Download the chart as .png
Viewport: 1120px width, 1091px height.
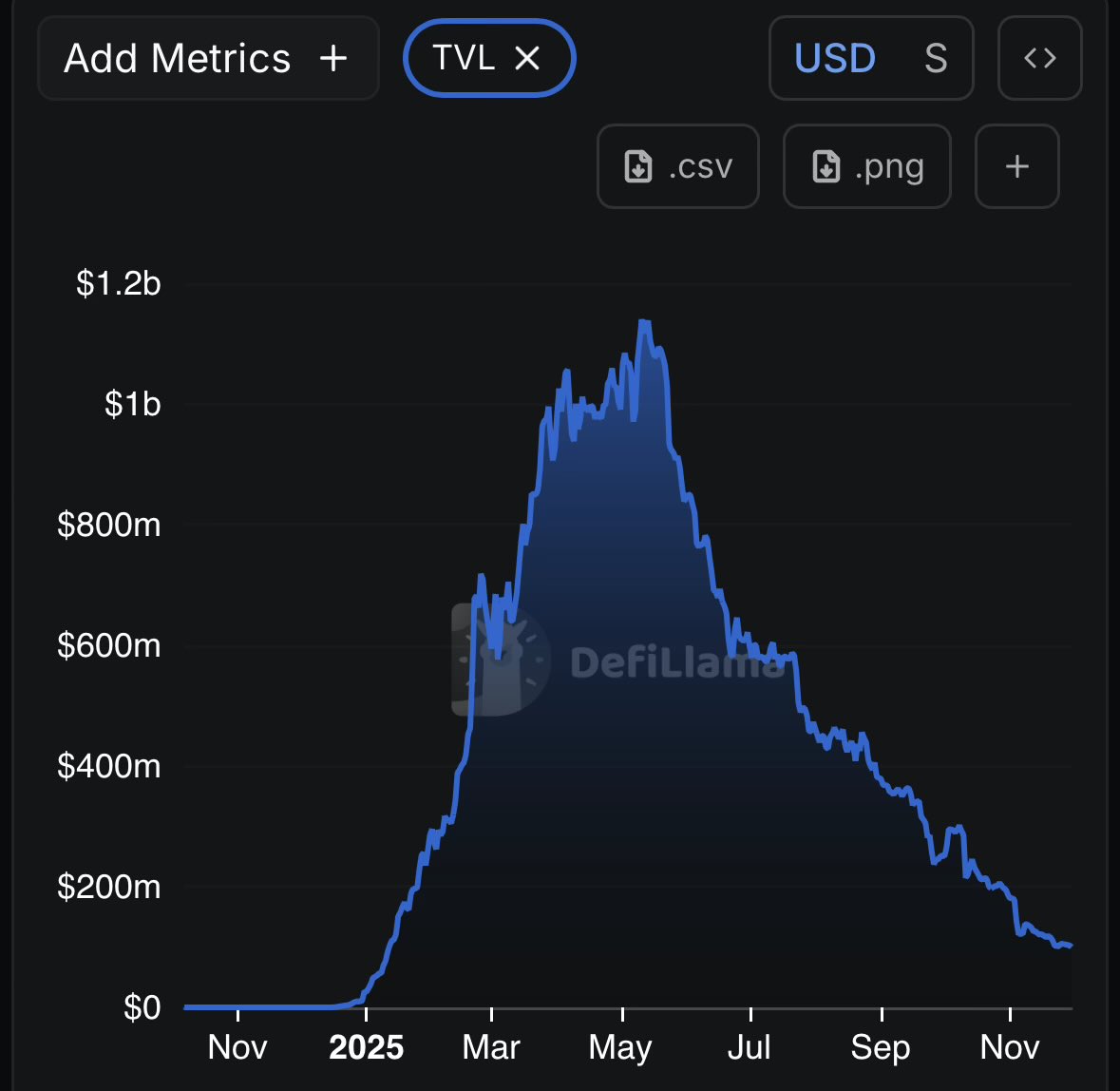[866, 167]
